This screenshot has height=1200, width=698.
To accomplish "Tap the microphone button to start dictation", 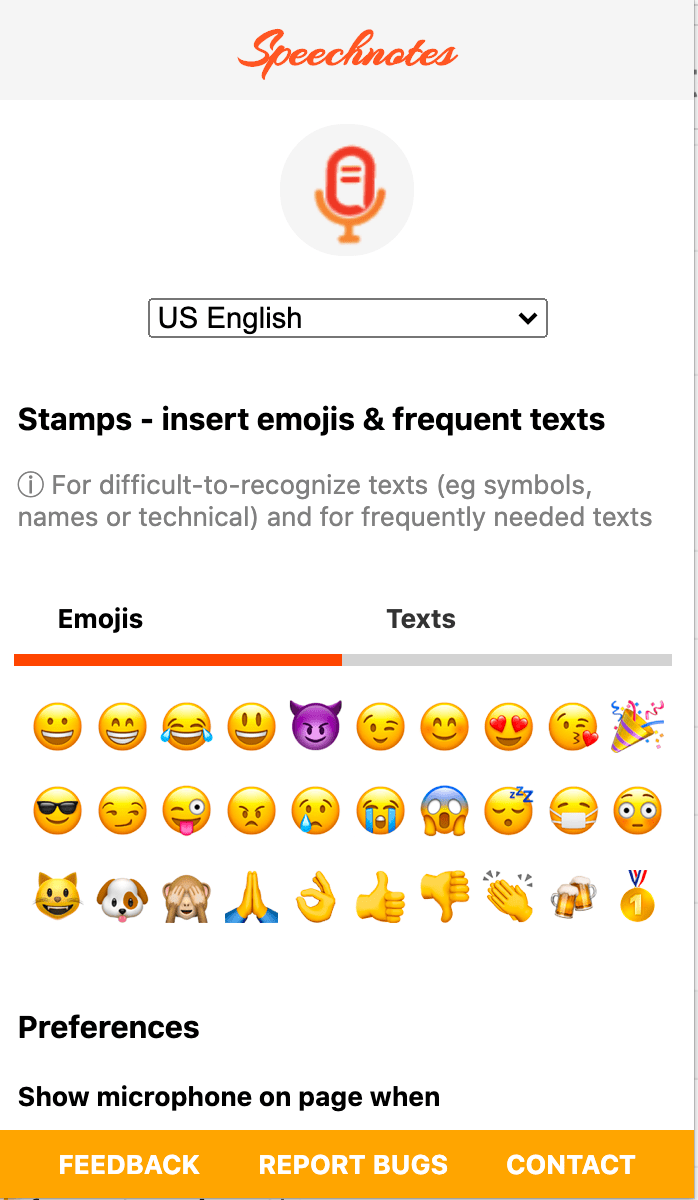I will pos(347,191).
